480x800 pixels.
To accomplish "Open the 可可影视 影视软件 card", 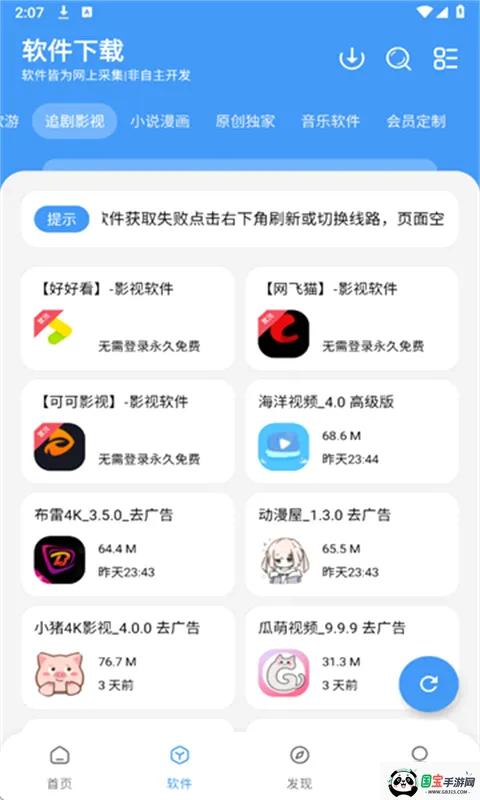I will click(x=128, y=431).
